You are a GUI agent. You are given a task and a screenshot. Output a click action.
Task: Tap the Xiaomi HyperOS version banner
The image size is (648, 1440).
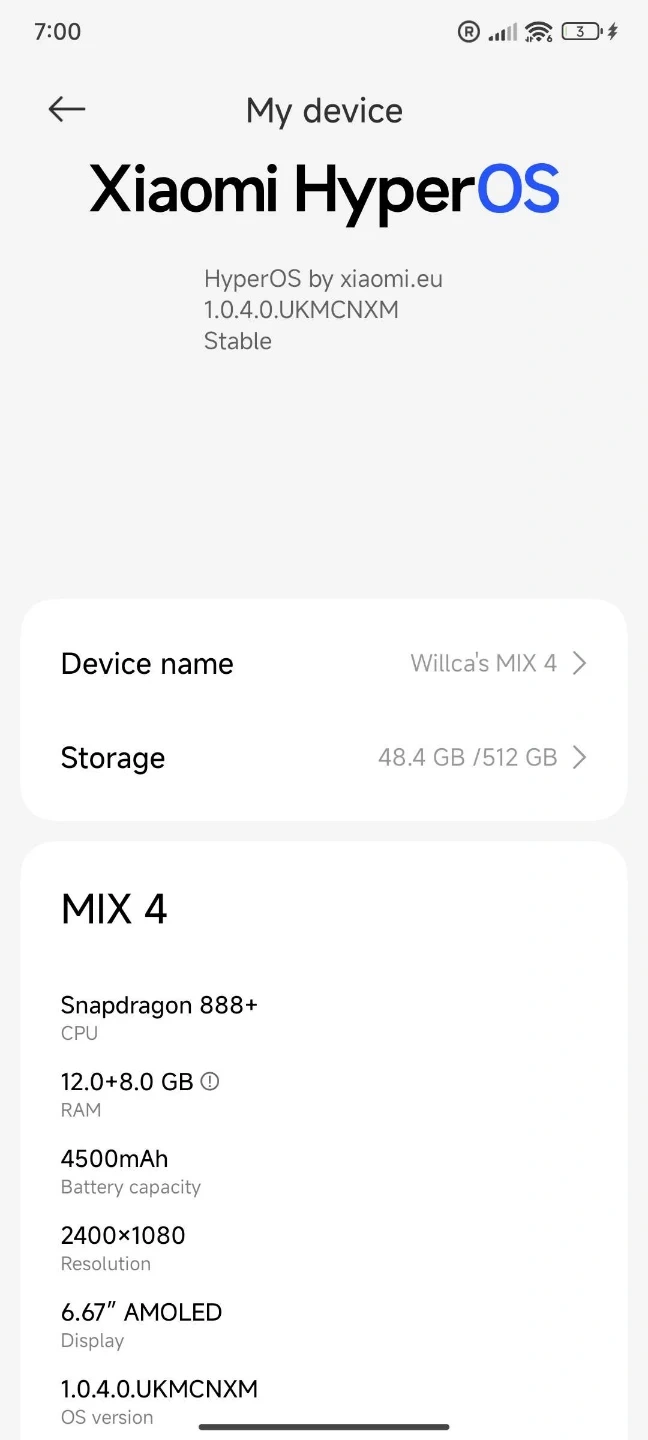pos(324,190)
